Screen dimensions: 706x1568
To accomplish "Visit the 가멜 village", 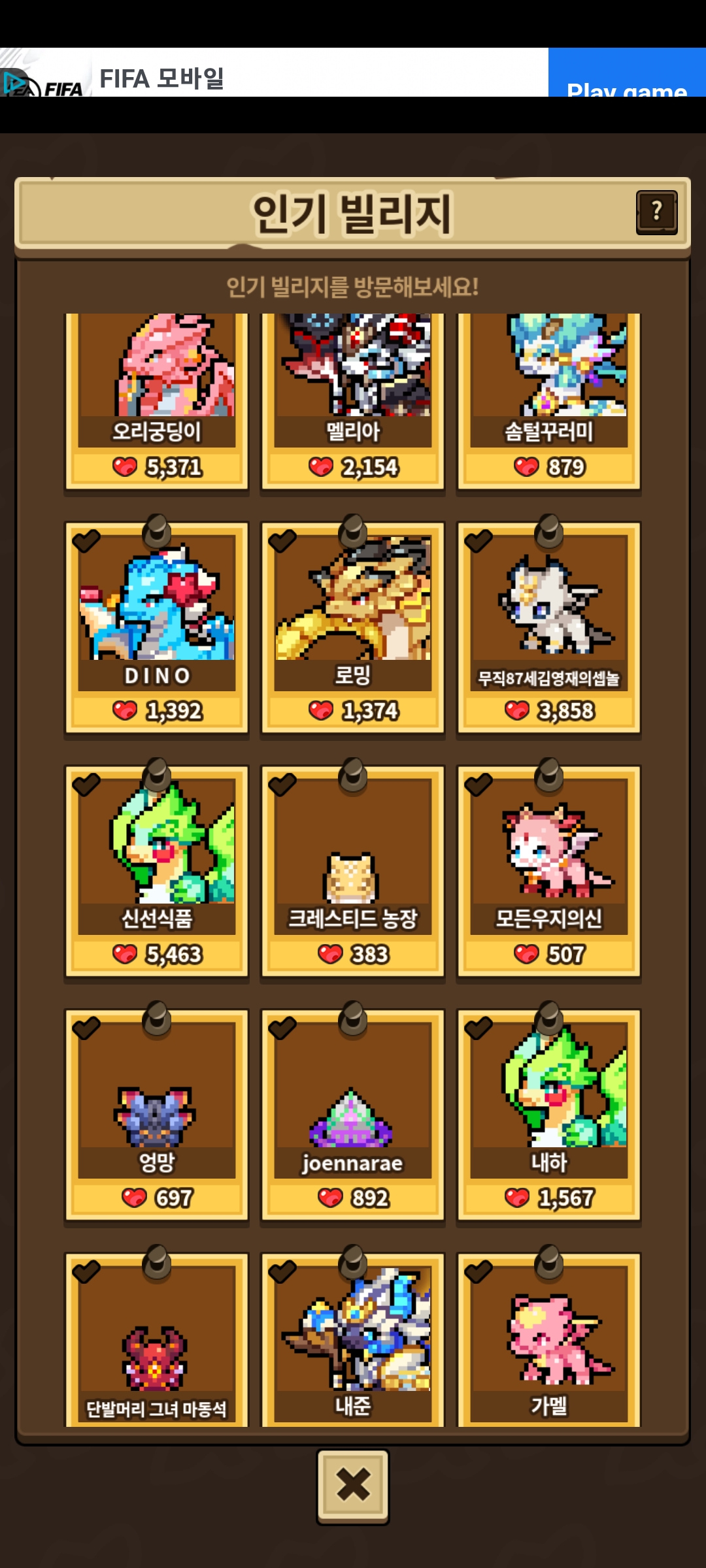I will click(549, 1339).
